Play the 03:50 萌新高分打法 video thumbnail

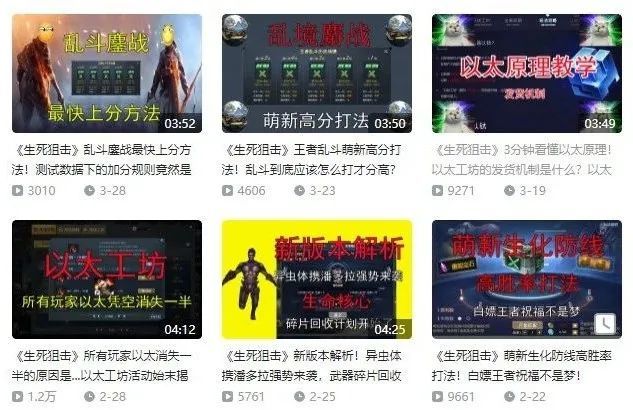tap(317, 73)
